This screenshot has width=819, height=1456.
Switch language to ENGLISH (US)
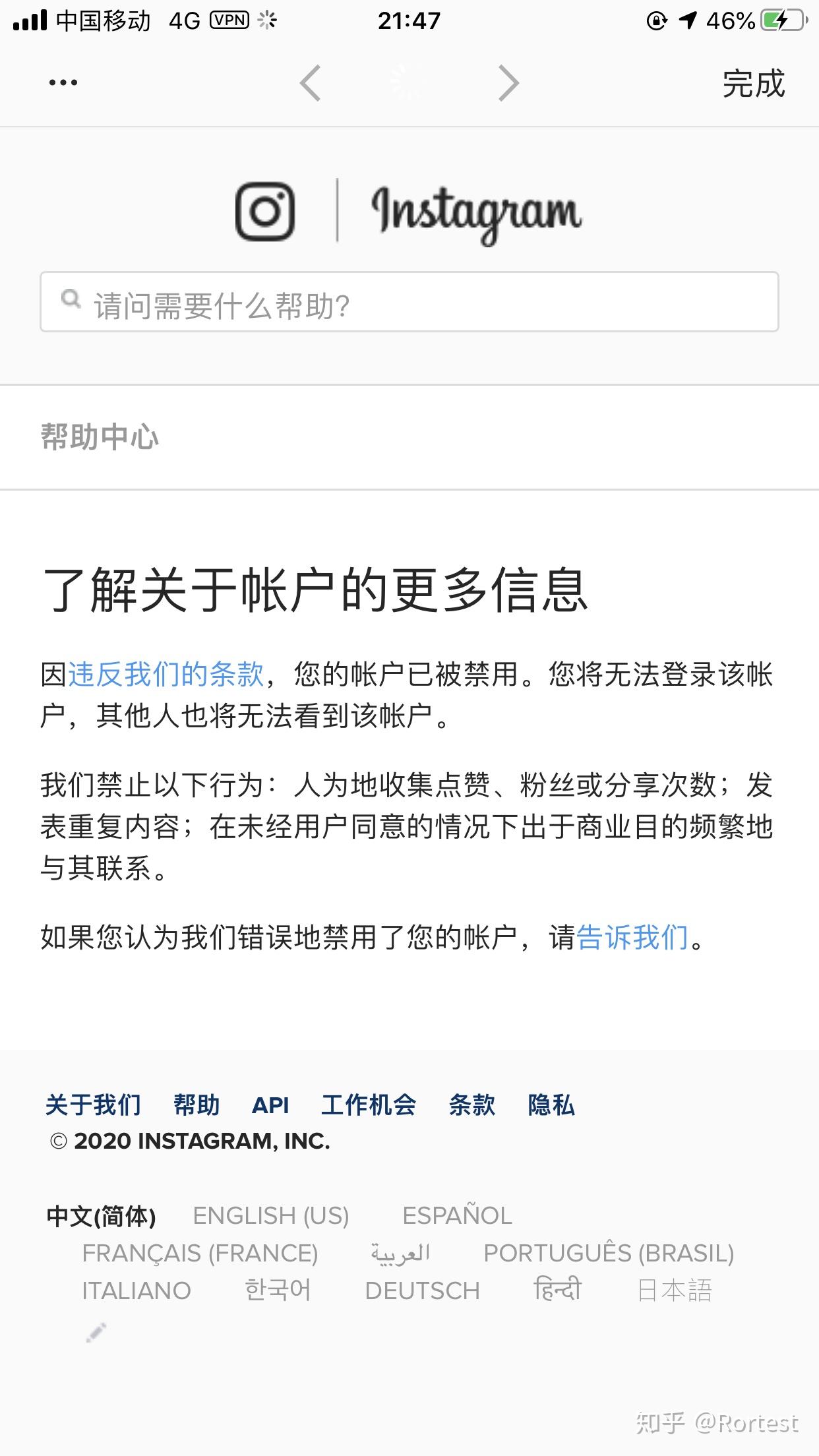[x=270, y=1215]
